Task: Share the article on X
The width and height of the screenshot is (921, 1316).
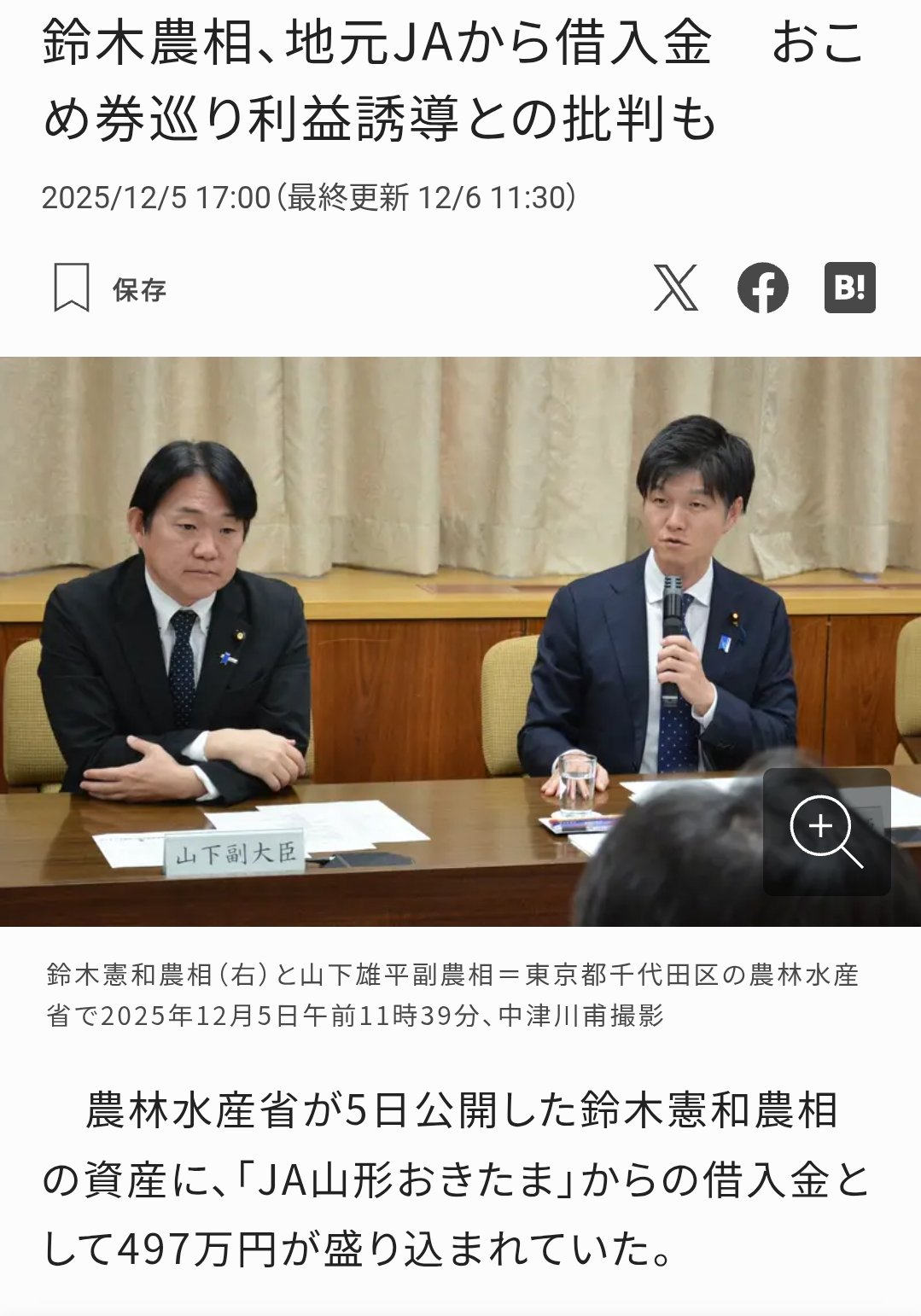Action: (x=675, y=288)
